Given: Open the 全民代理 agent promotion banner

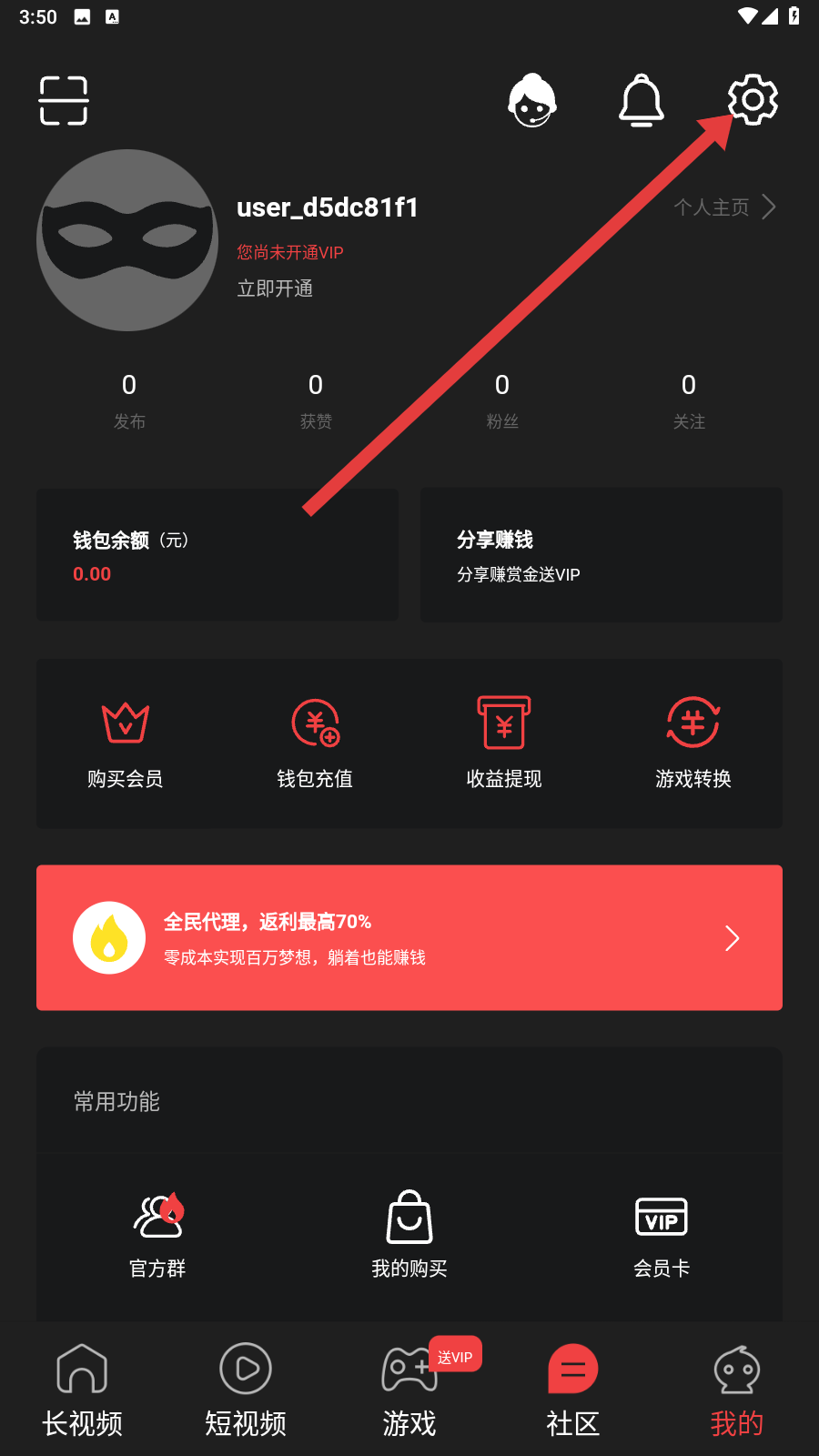Looking at the screenshot, I should coord(409,937).
